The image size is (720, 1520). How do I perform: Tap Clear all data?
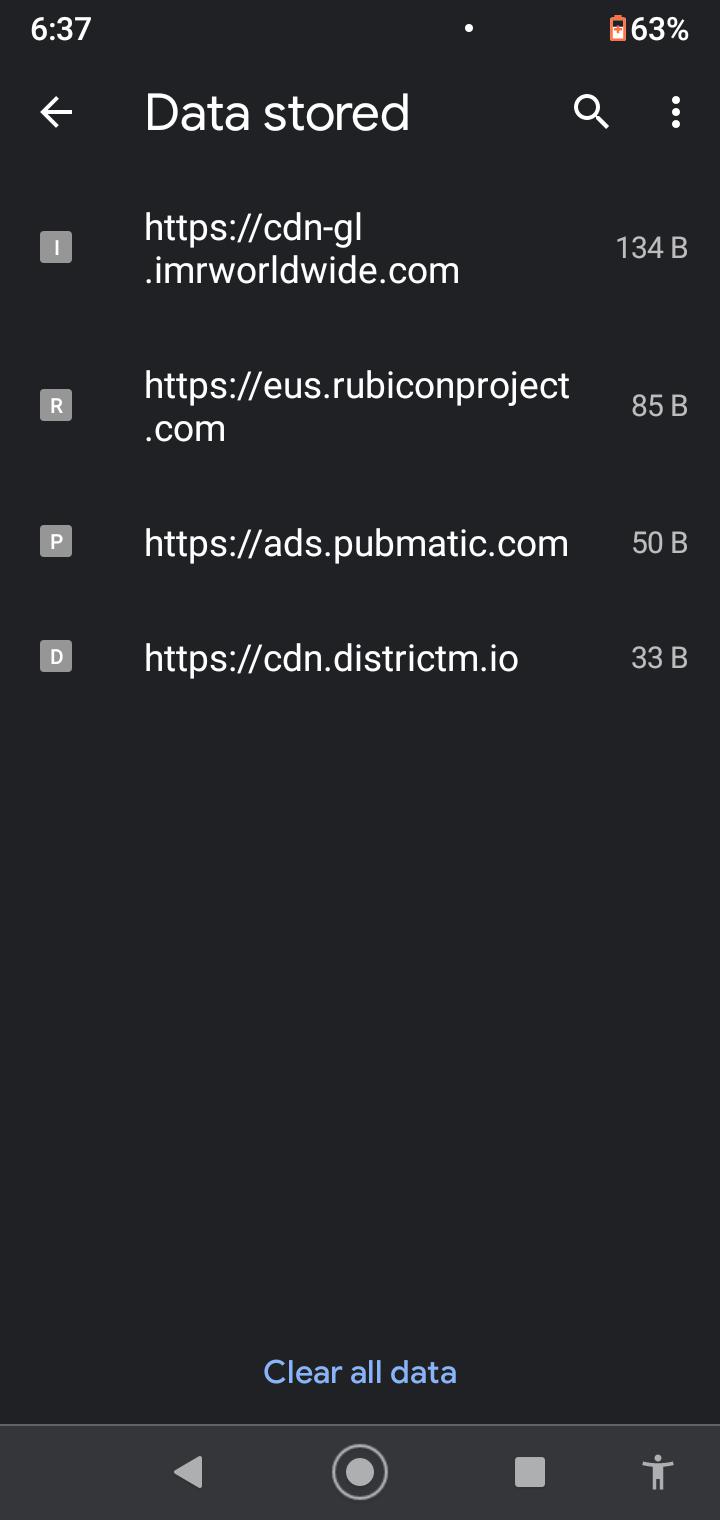pyautogui.click(x=359, y=1372)
